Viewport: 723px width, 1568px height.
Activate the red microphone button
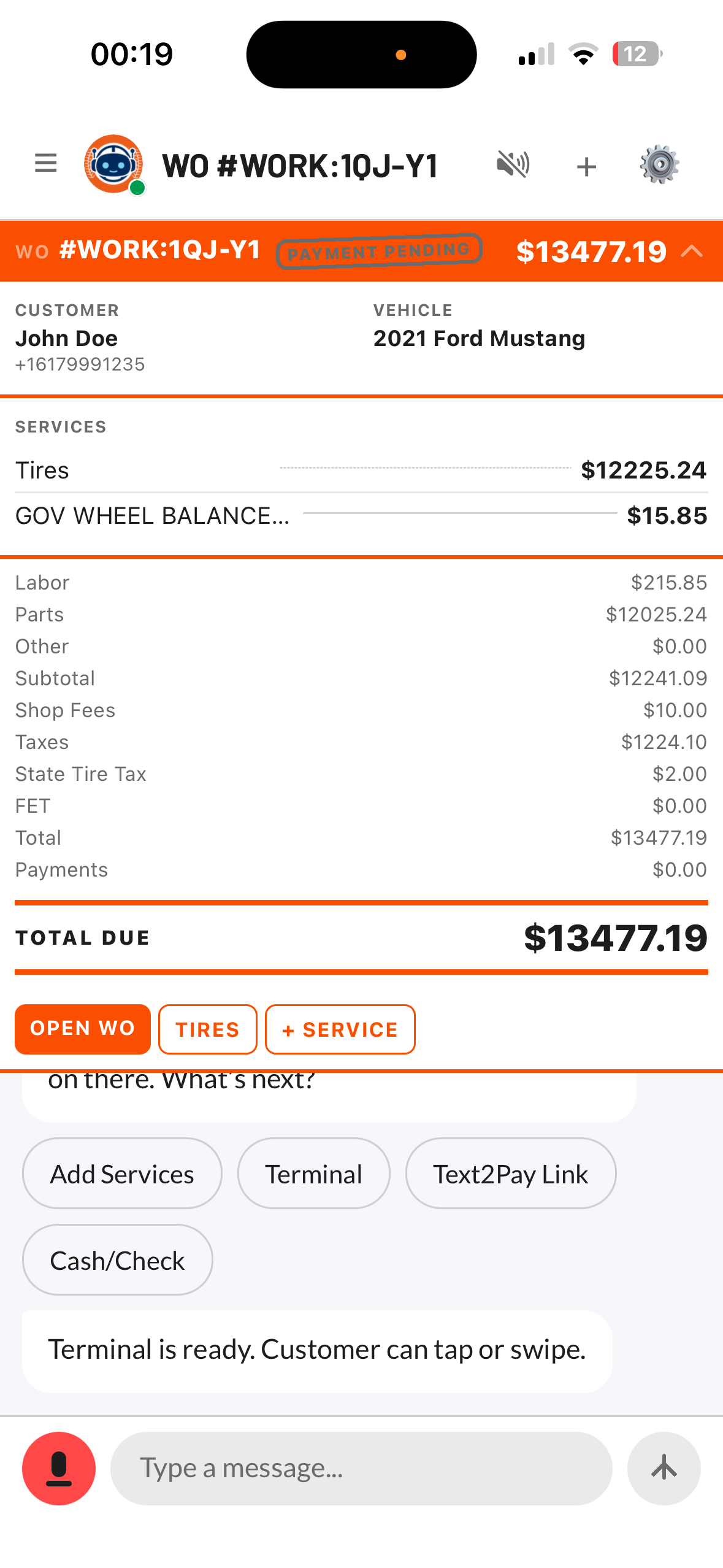[x=58, y=1468]
